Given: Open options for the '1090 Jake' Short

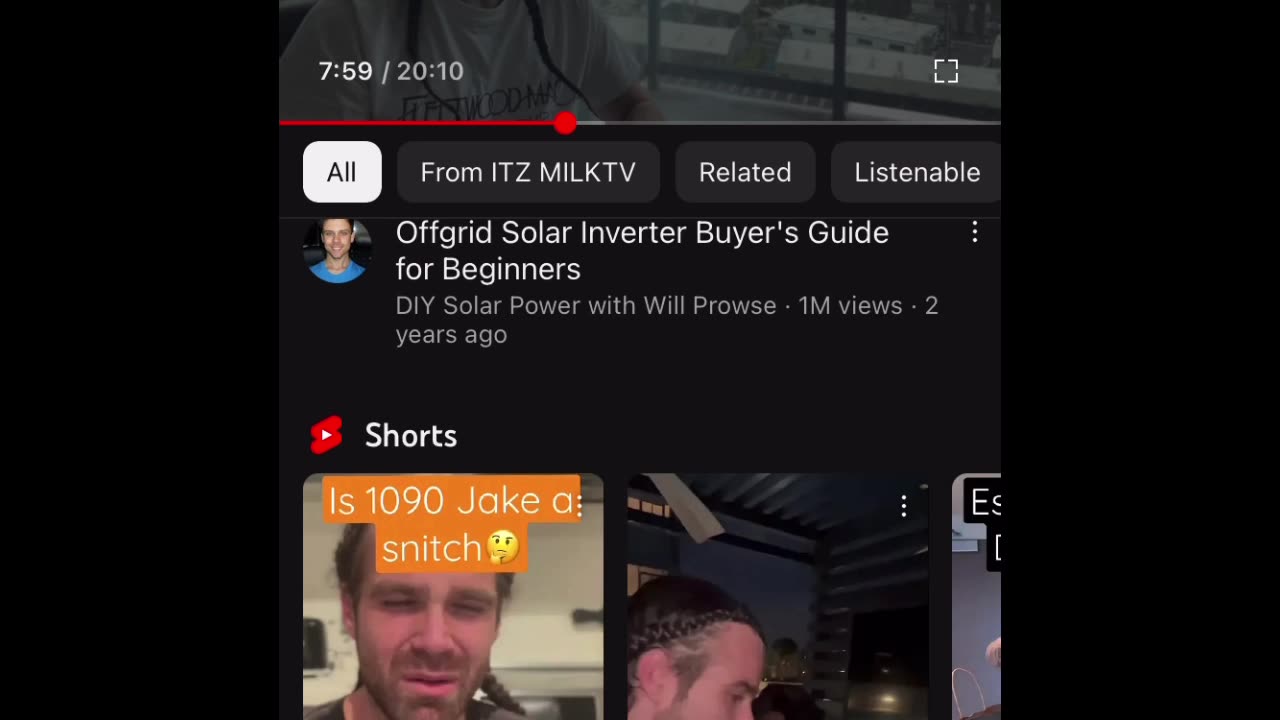Looking at the screenshot, I should click(580, 505).
